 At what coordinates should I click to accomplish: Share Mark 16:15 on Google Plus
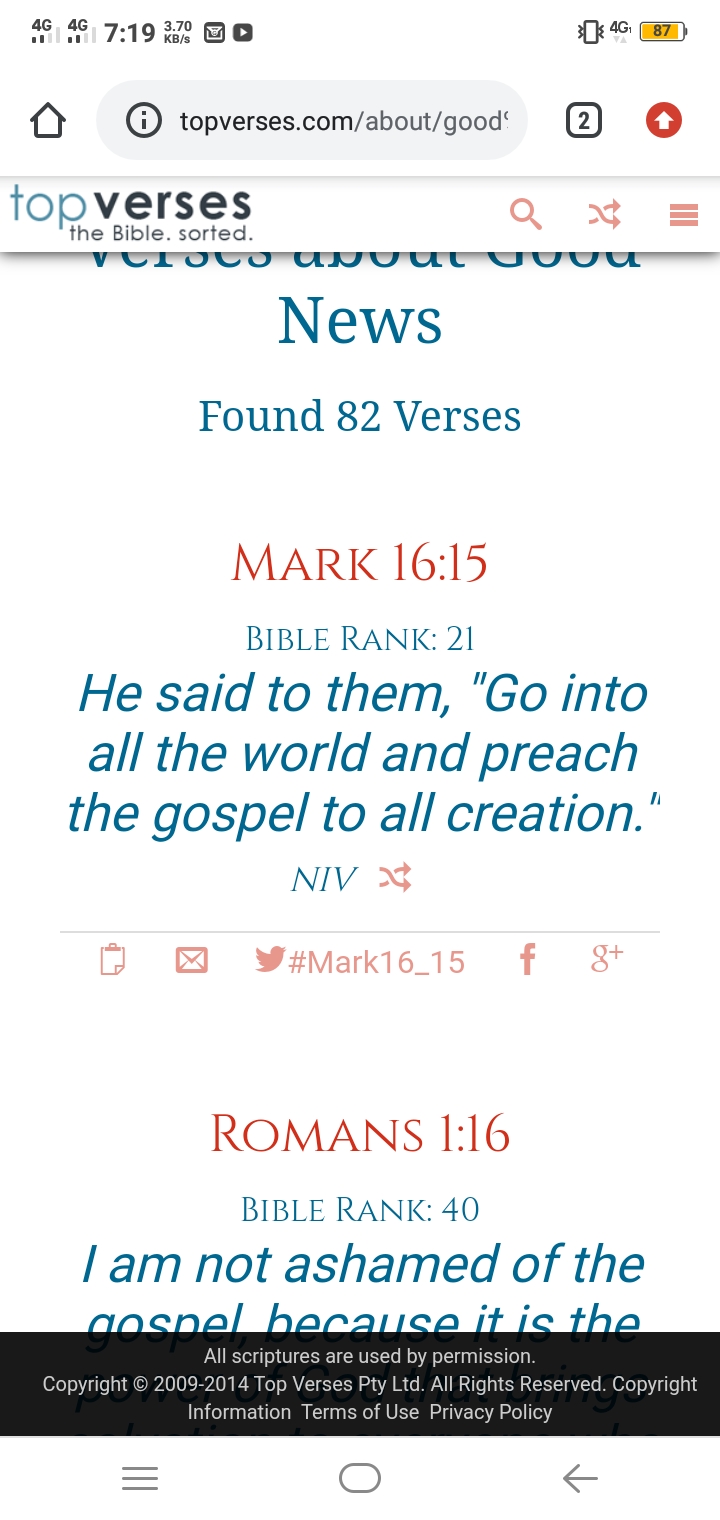(x=607, y=959)
